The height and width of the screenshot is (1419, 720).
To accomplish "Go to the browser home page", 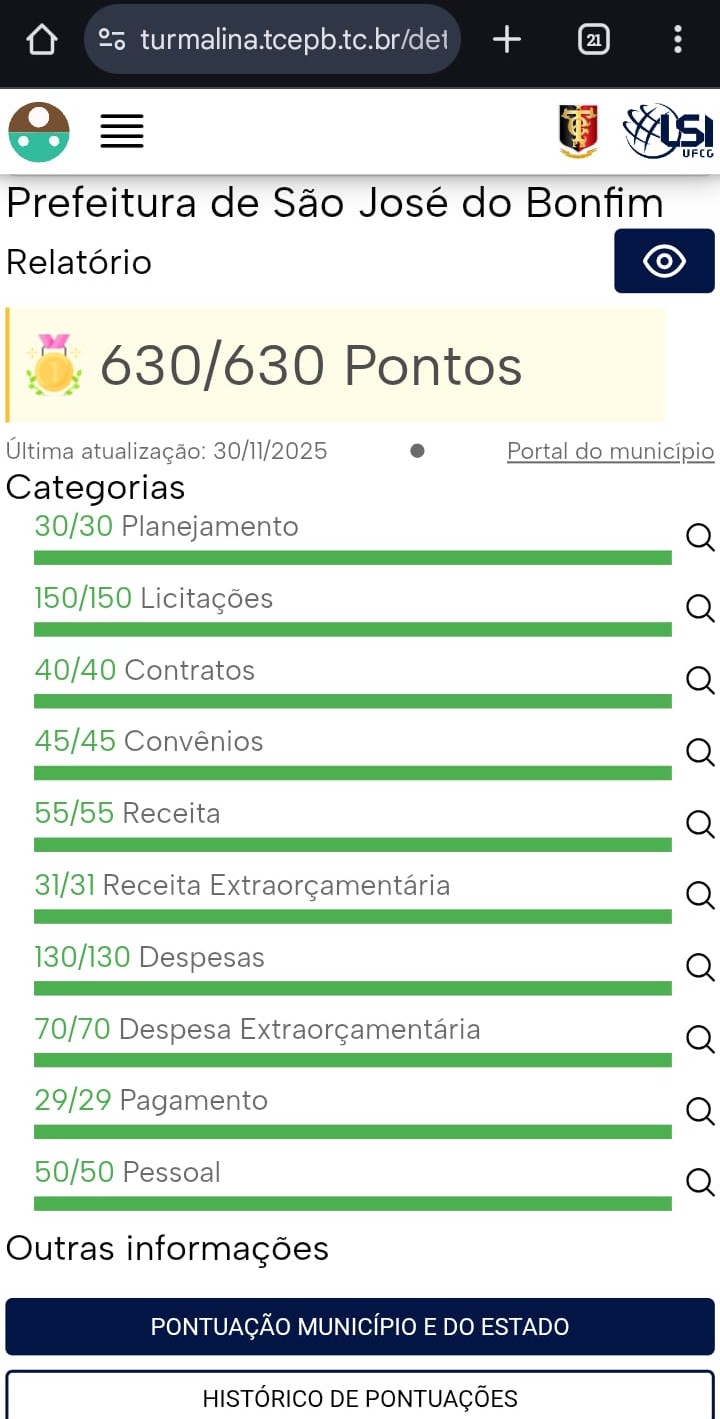I will [x=42, y=40].
